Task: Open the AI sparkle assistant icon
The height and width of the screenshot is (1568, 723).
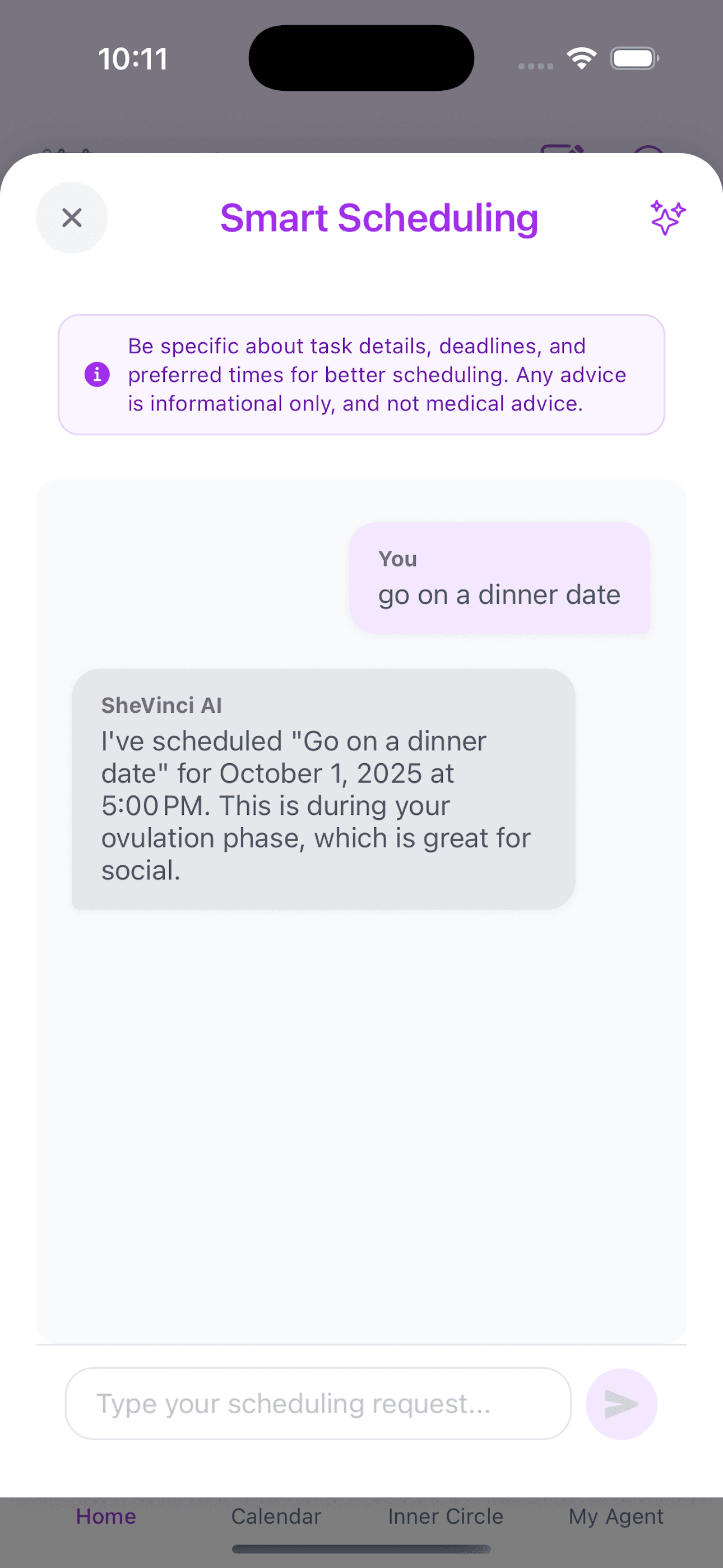Action: pyautogui.click(x=667, y=218)
